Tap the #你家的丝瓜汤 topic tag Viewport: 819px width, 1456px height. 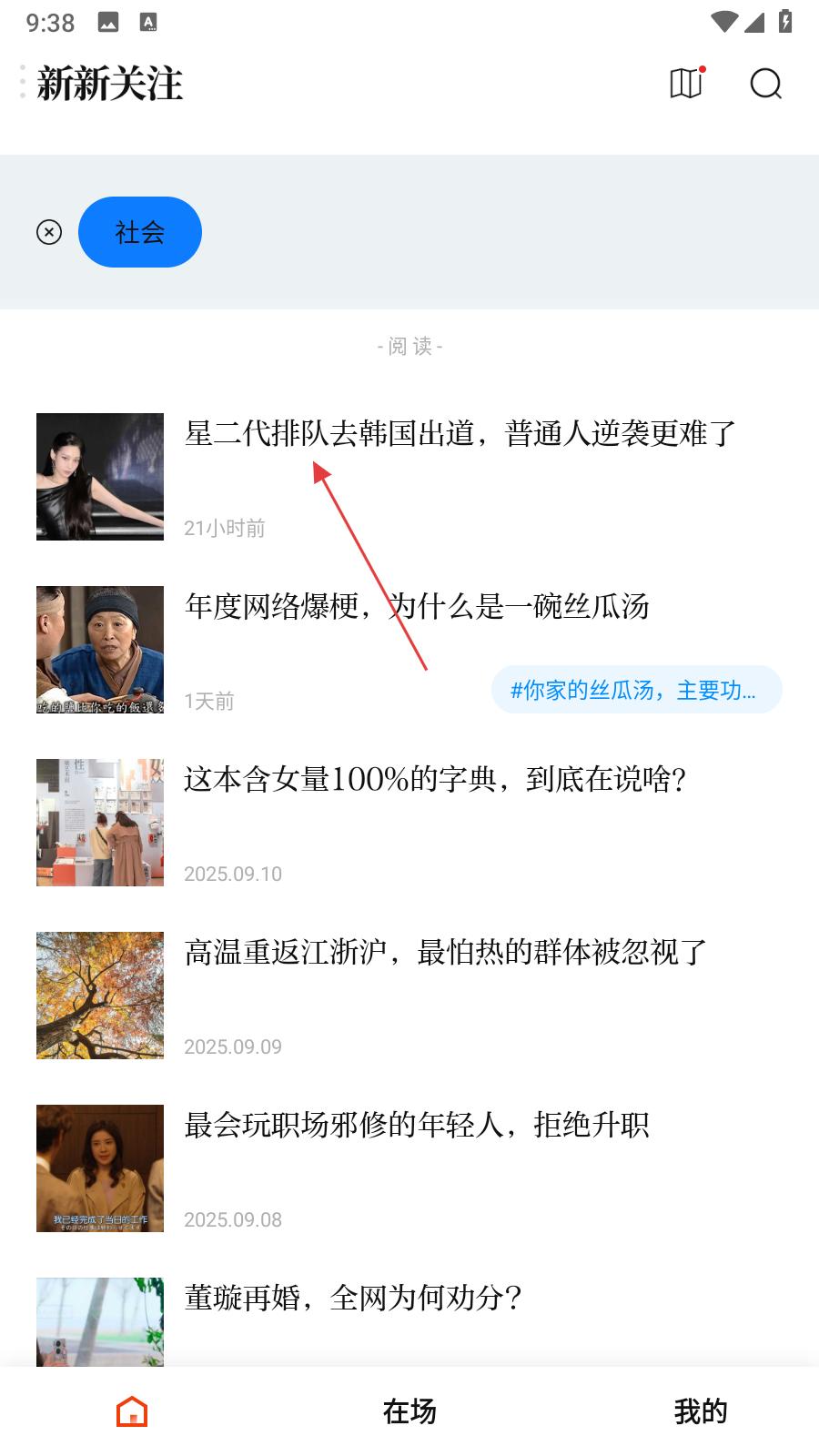pos(635,690)
